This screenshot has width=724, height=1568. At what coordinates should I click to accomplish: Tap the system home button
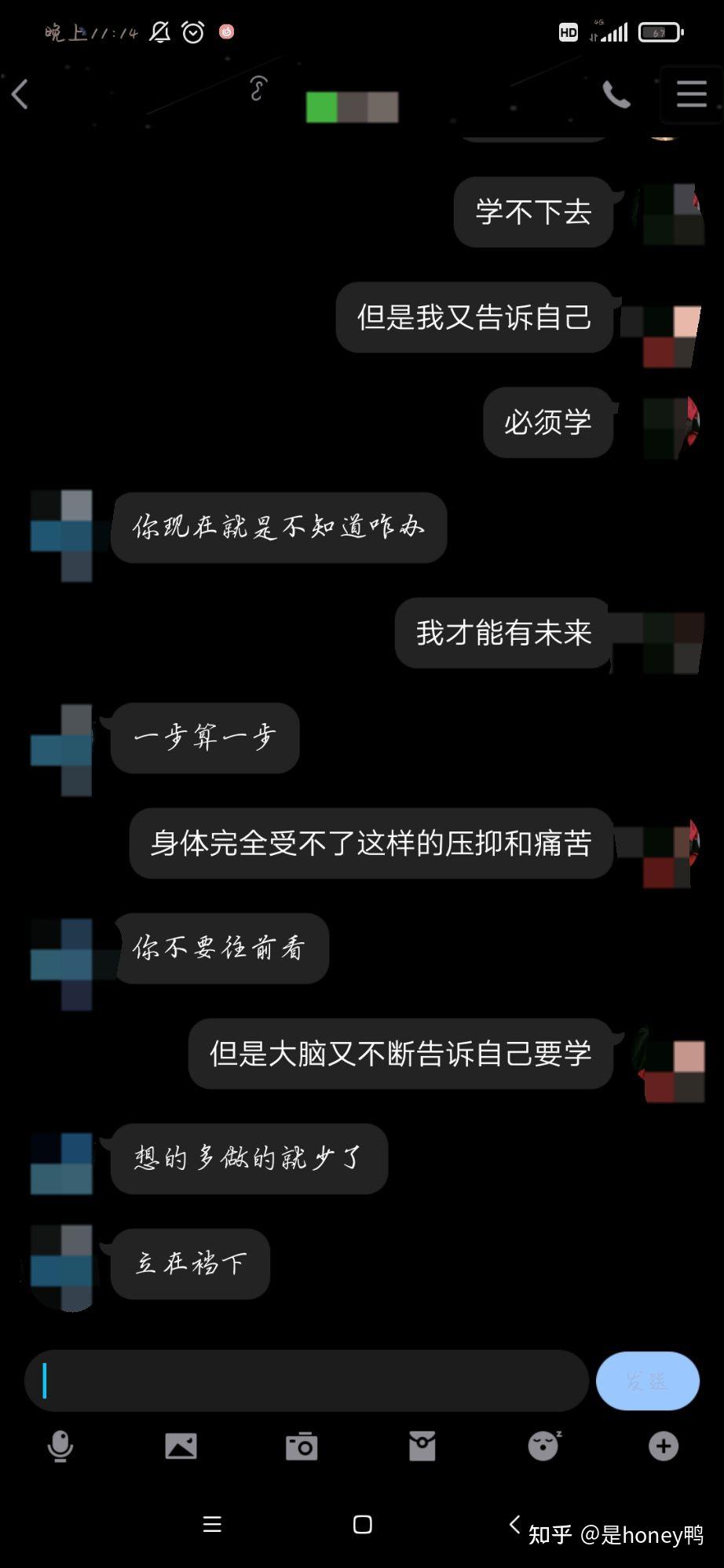362,1524
